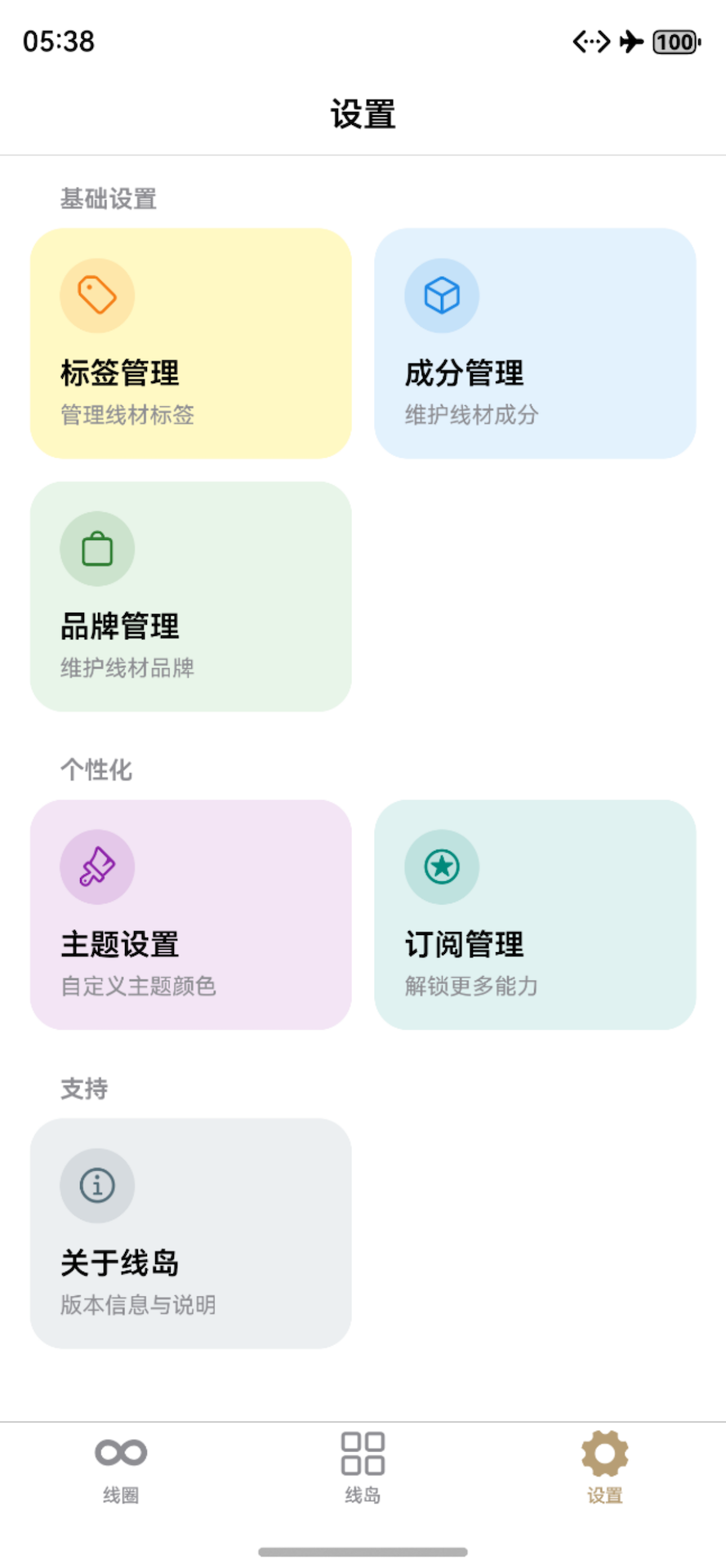Click the airplane mode status icon
726x1568 pixels.
coord(633,42)
